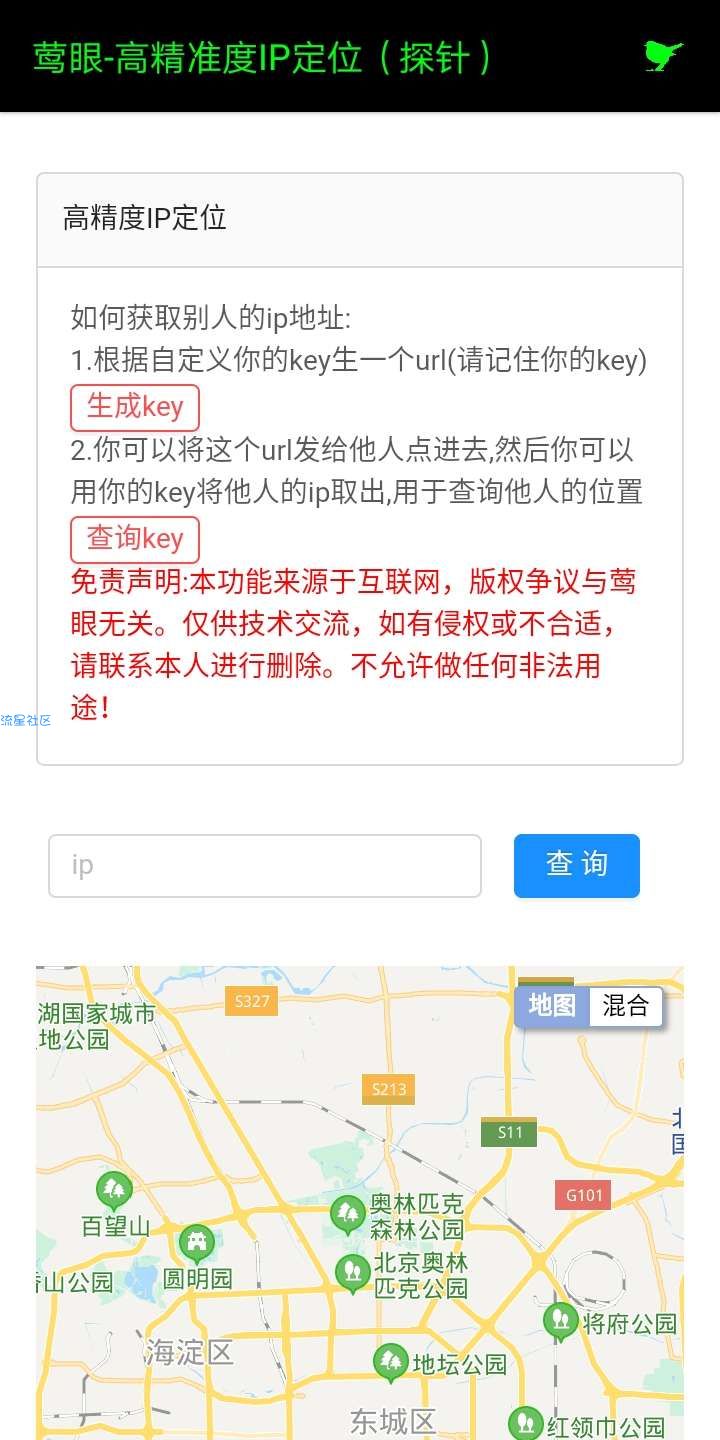
Task: Select the 地图 tab above the map
Action: (x=550, y=1007)
